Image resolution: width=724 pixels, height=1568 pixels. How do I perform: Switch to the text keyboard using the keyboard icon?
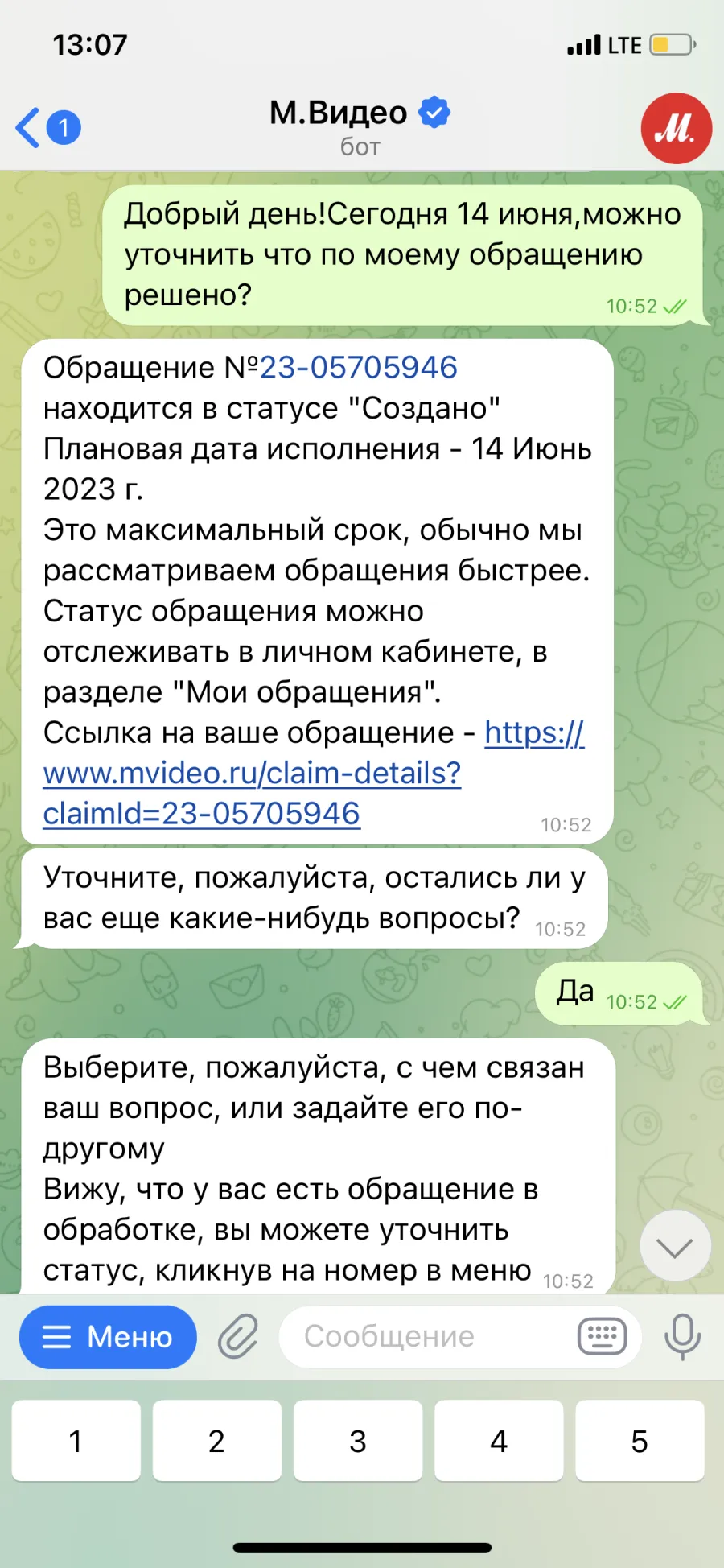coord(603,1337)
